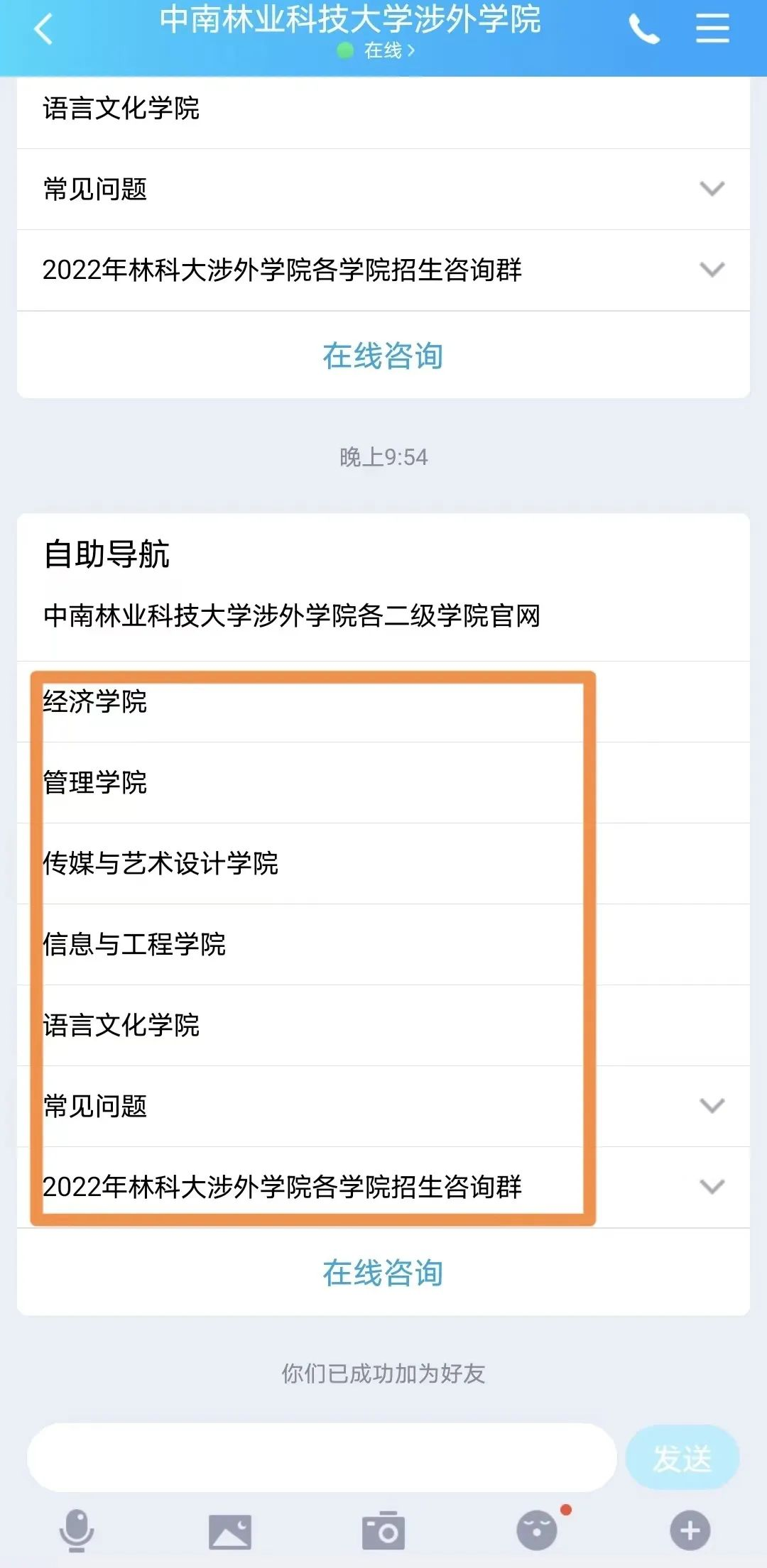Open the 管理学院 navigation row
The image size is (767, 1568).
95,783
